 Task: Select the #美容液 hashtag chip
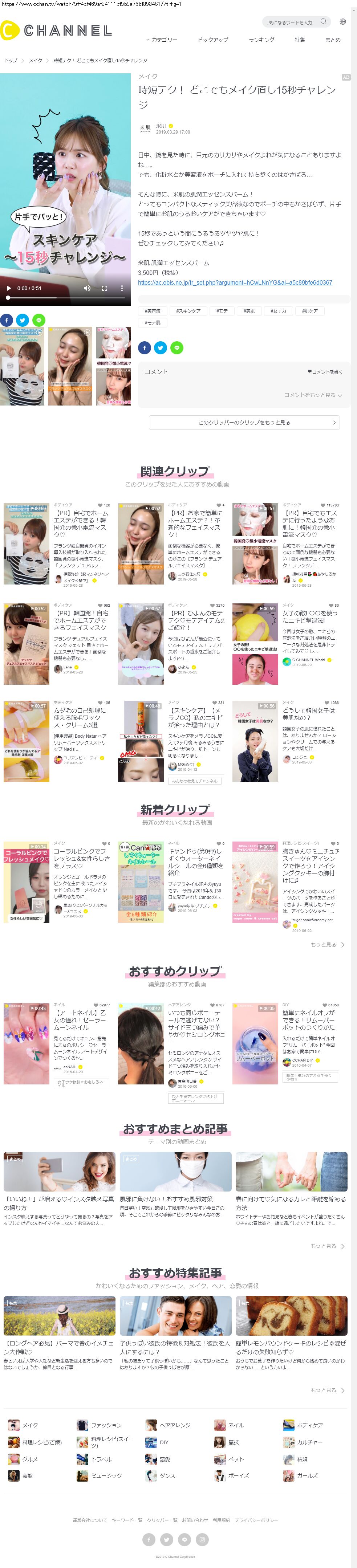[x=152, y=311]
